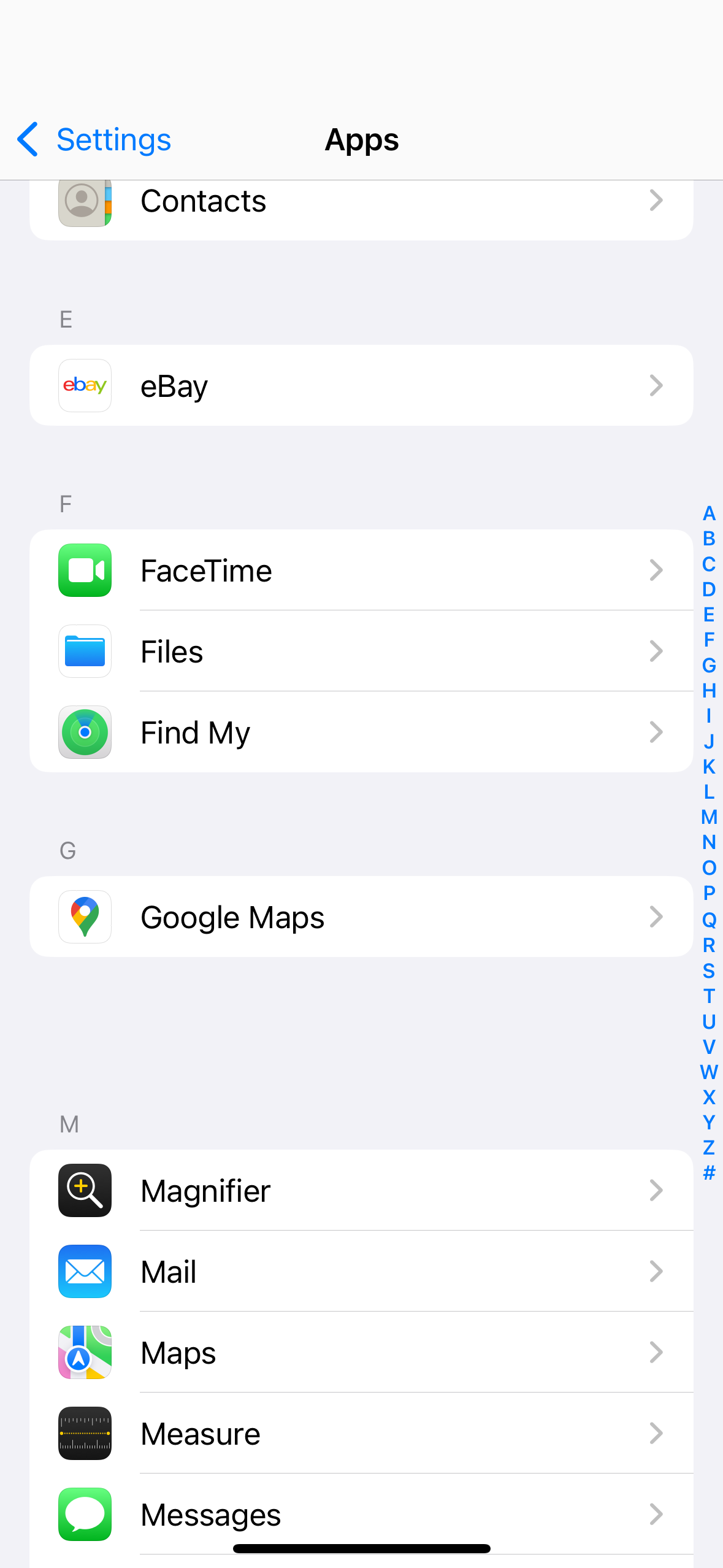Image resolution: width=723 pixels, height=1568 pixels.
Task: Jump to letter A in index
Action: point(709,513)
